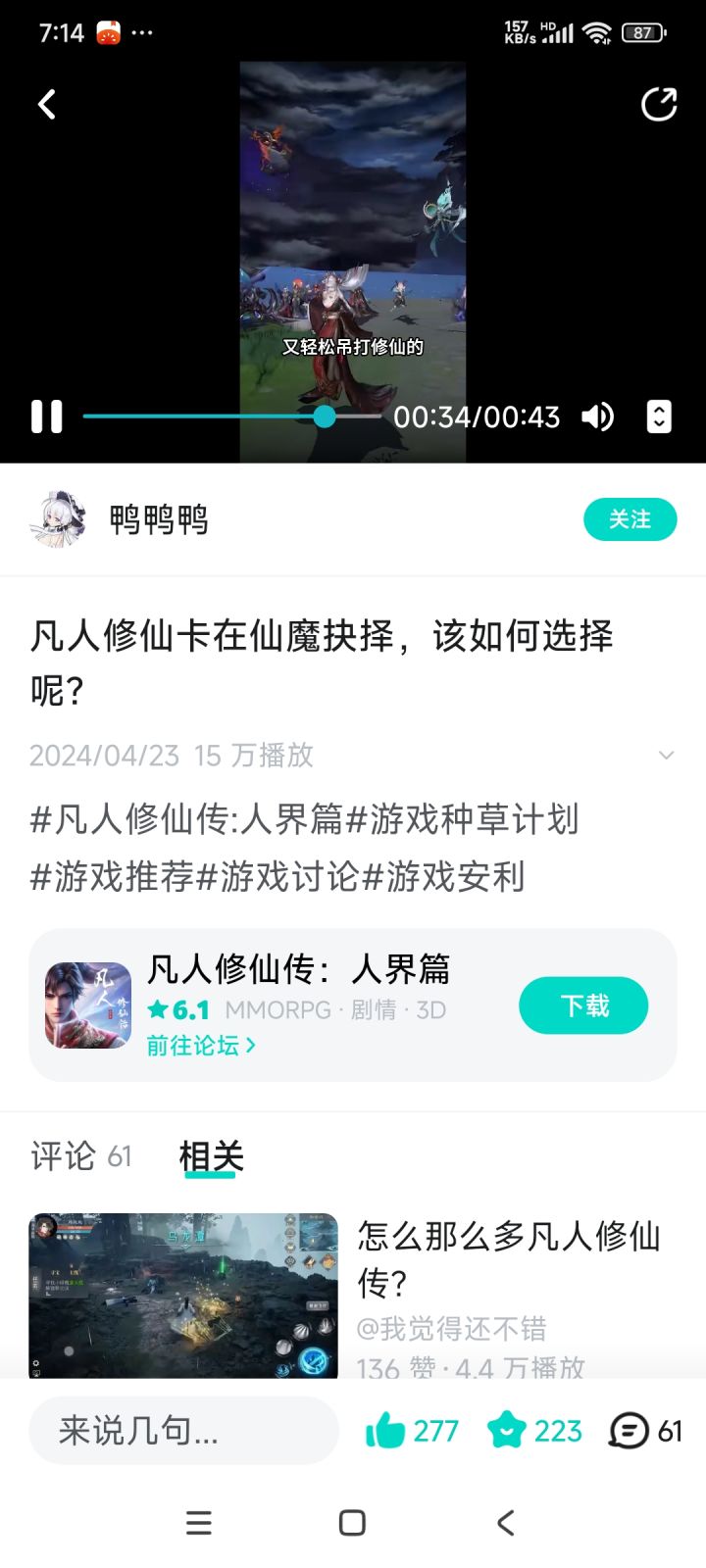Download 凡人修仙传:人界篇 with 下载
Viewport: 706px width, 1568px height.
(x=583, y=1005)
